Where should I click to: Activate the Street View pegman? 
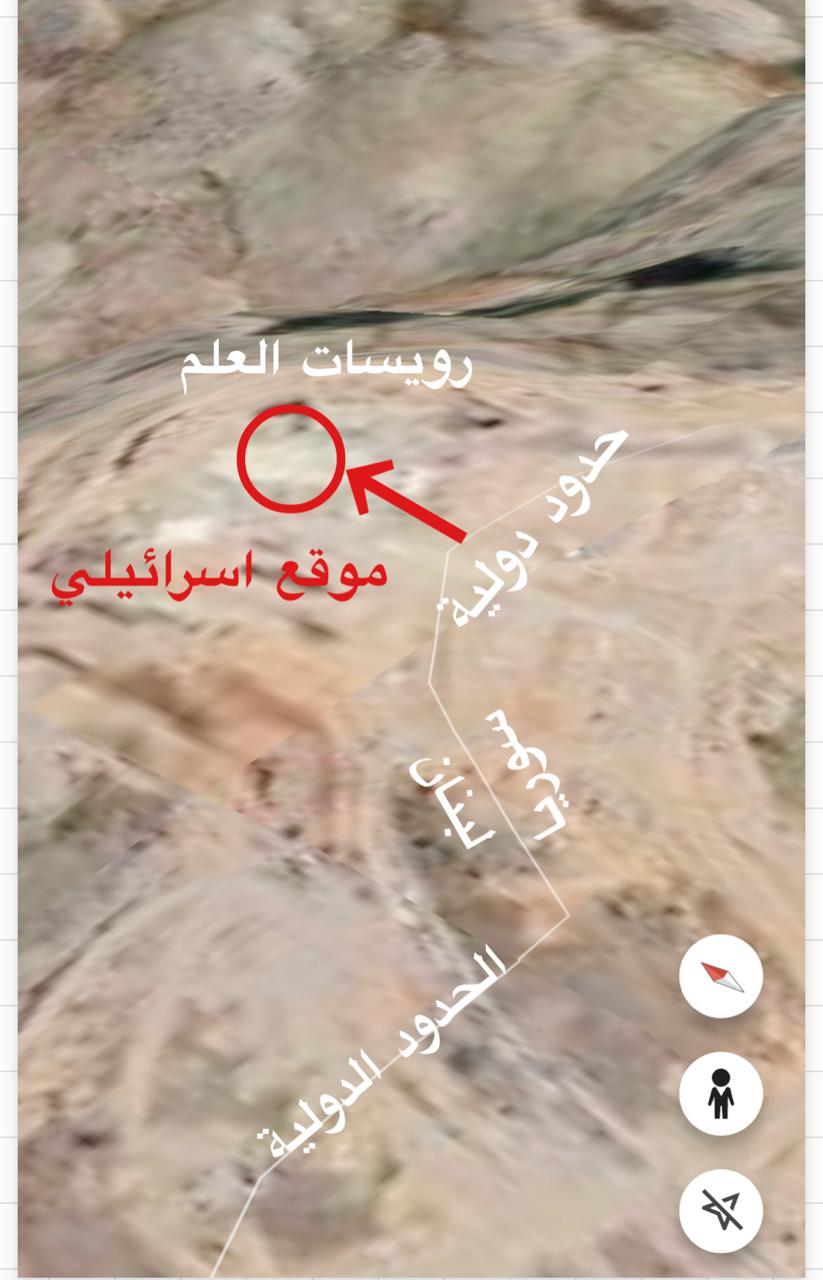[x=721, y=1093]
